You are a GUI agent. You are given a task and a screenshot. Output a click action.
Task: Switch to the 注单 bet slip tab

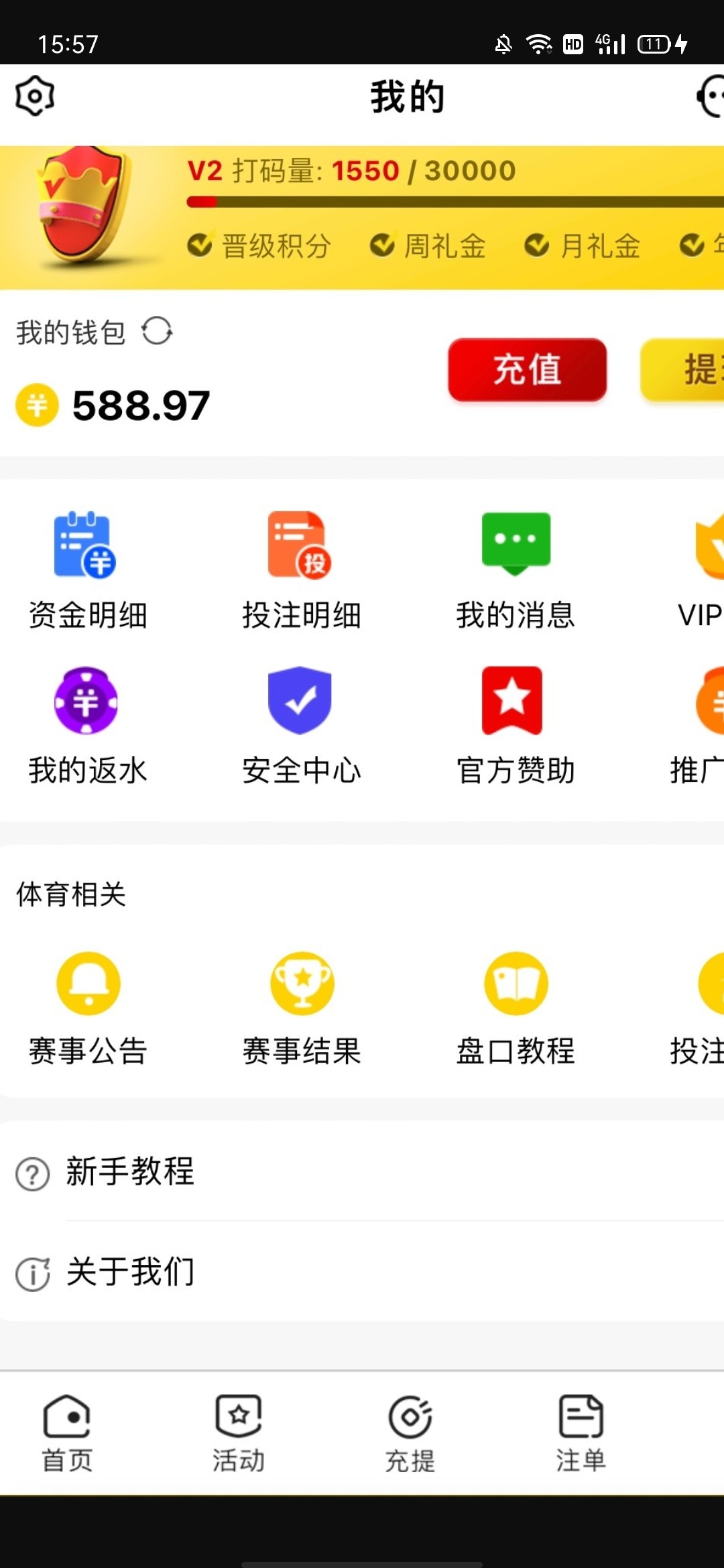(581, 1433)
